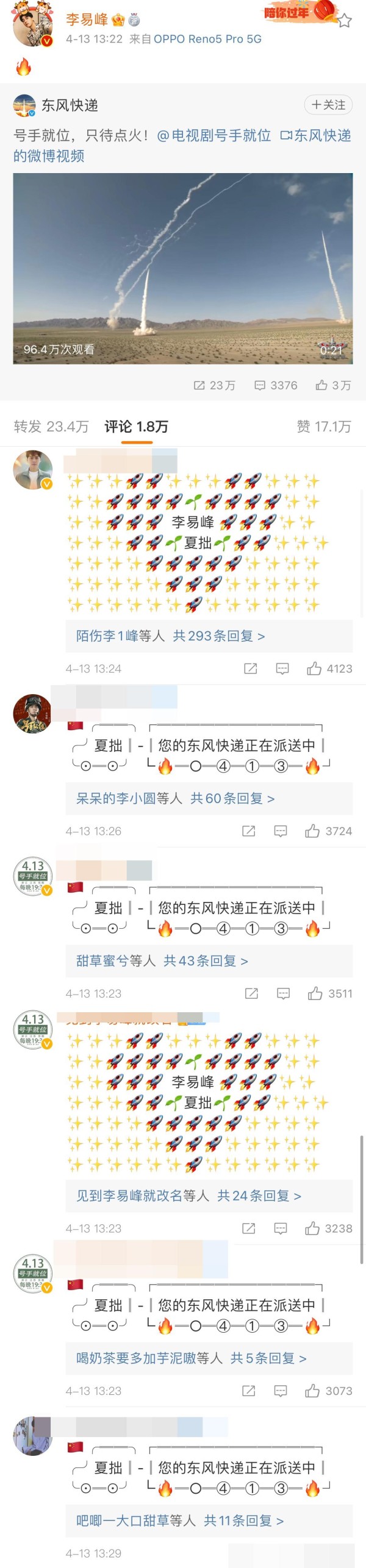Like the quoted 东风快递 post (3万)

pos(333,385)
